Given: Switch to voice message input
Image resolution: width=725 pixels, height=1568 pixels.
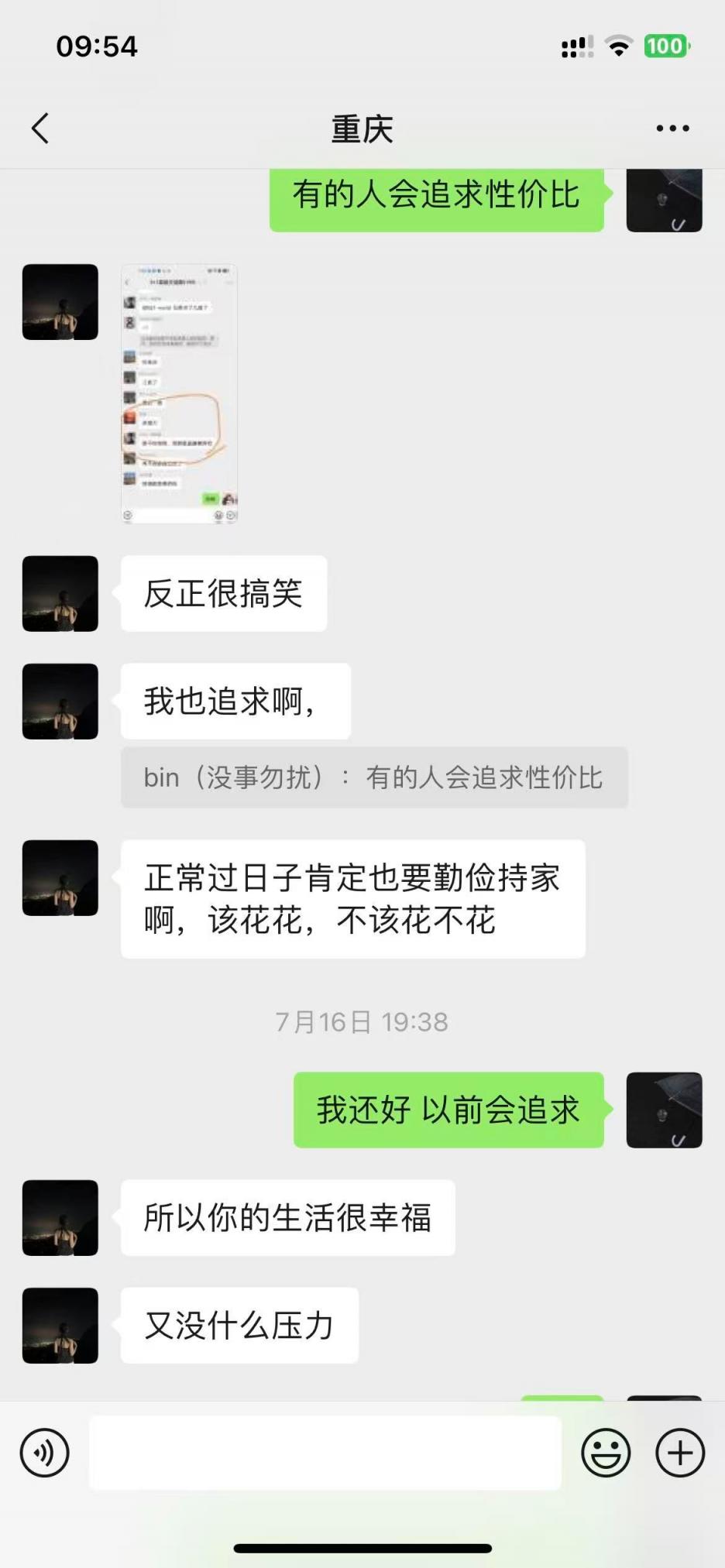Looking at the screenshot, I should coord(45,1453).
